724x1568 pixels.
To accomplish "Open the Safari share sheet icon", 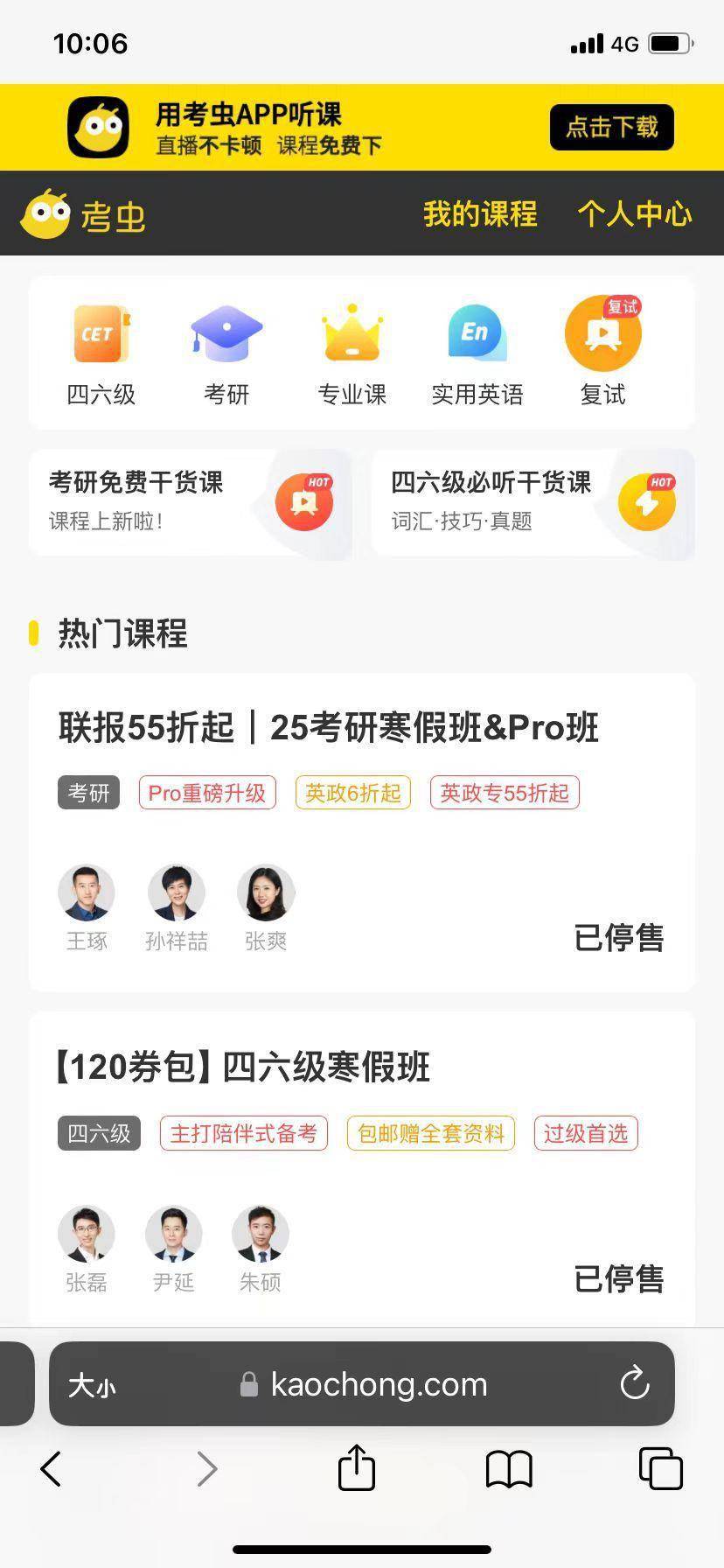I will (355, 1468).
